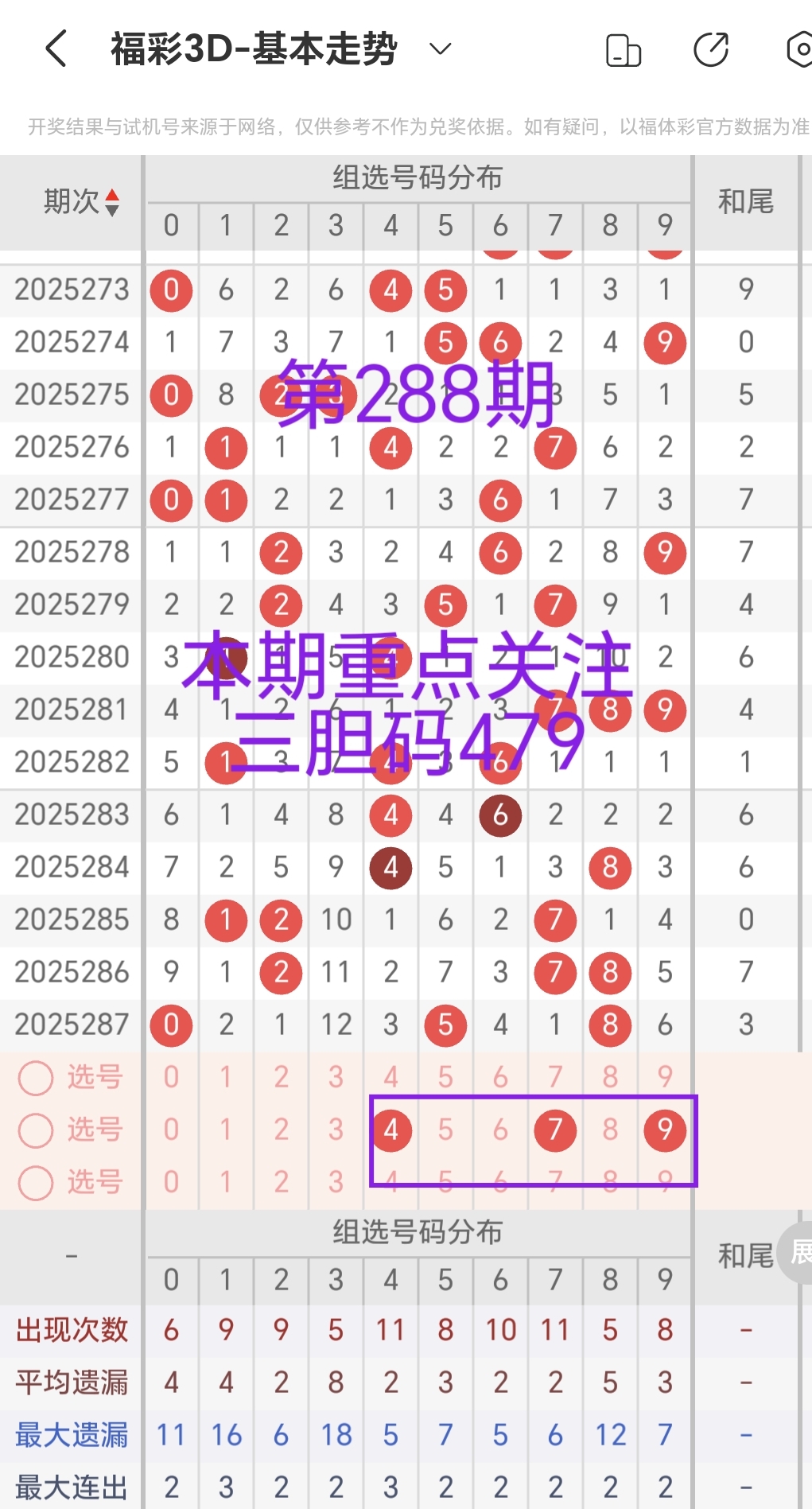Tap the 出现次数 statistics row label

coord(73,1329)
